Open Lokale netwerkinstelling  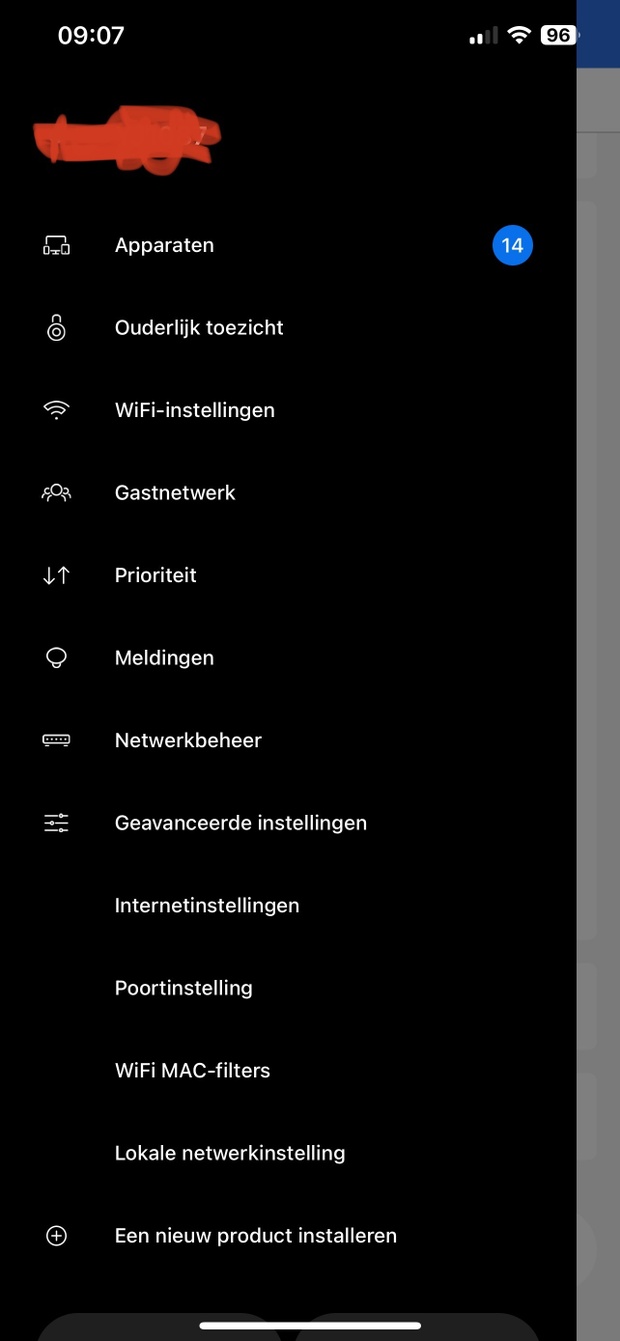point(229,1153)
